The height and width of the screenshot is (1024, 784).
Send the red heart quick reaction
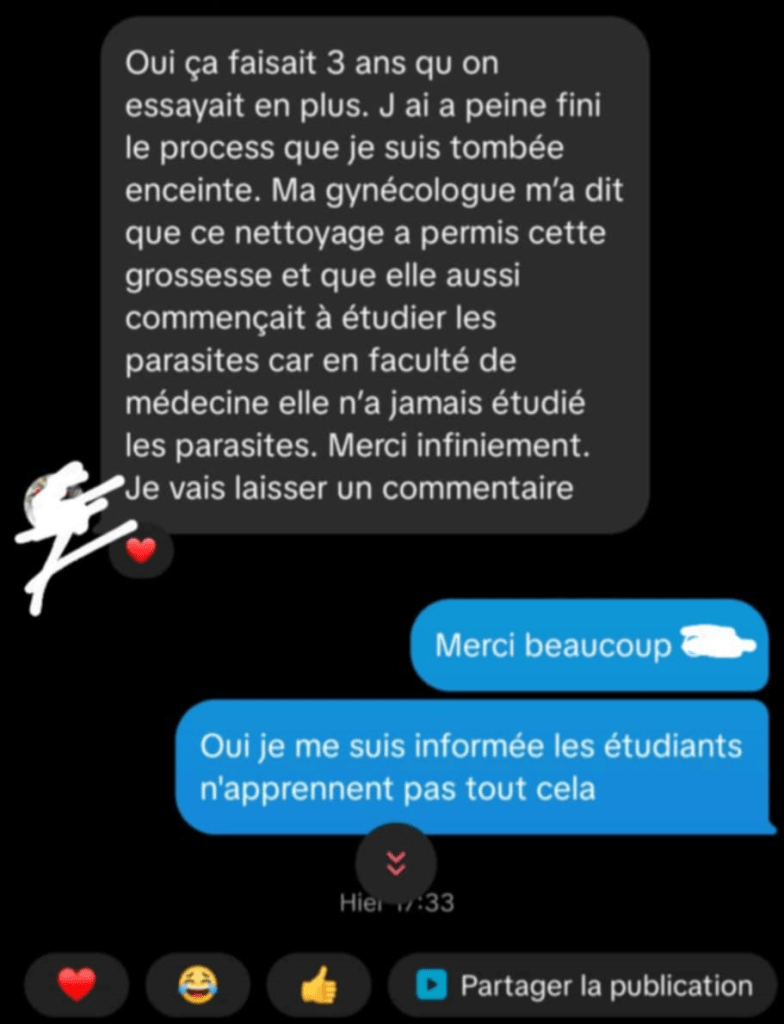[76, 986]
